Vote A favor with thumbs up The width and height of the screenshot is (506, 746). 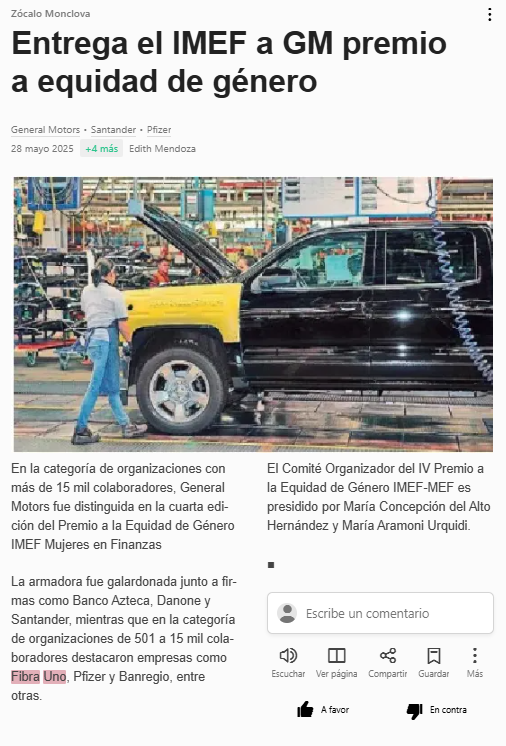[323, 709]
